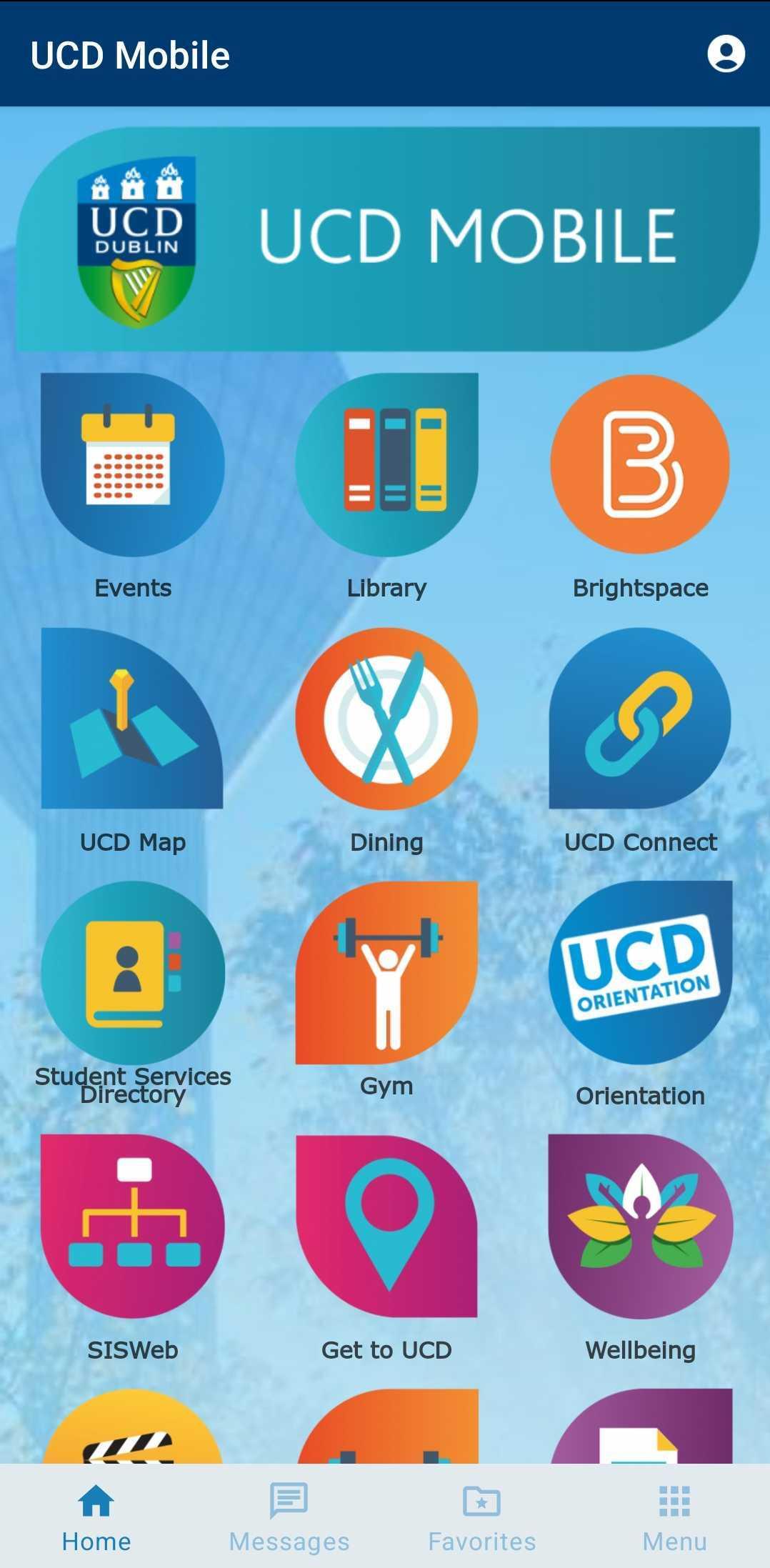Open the UCD Map icon

132,718
